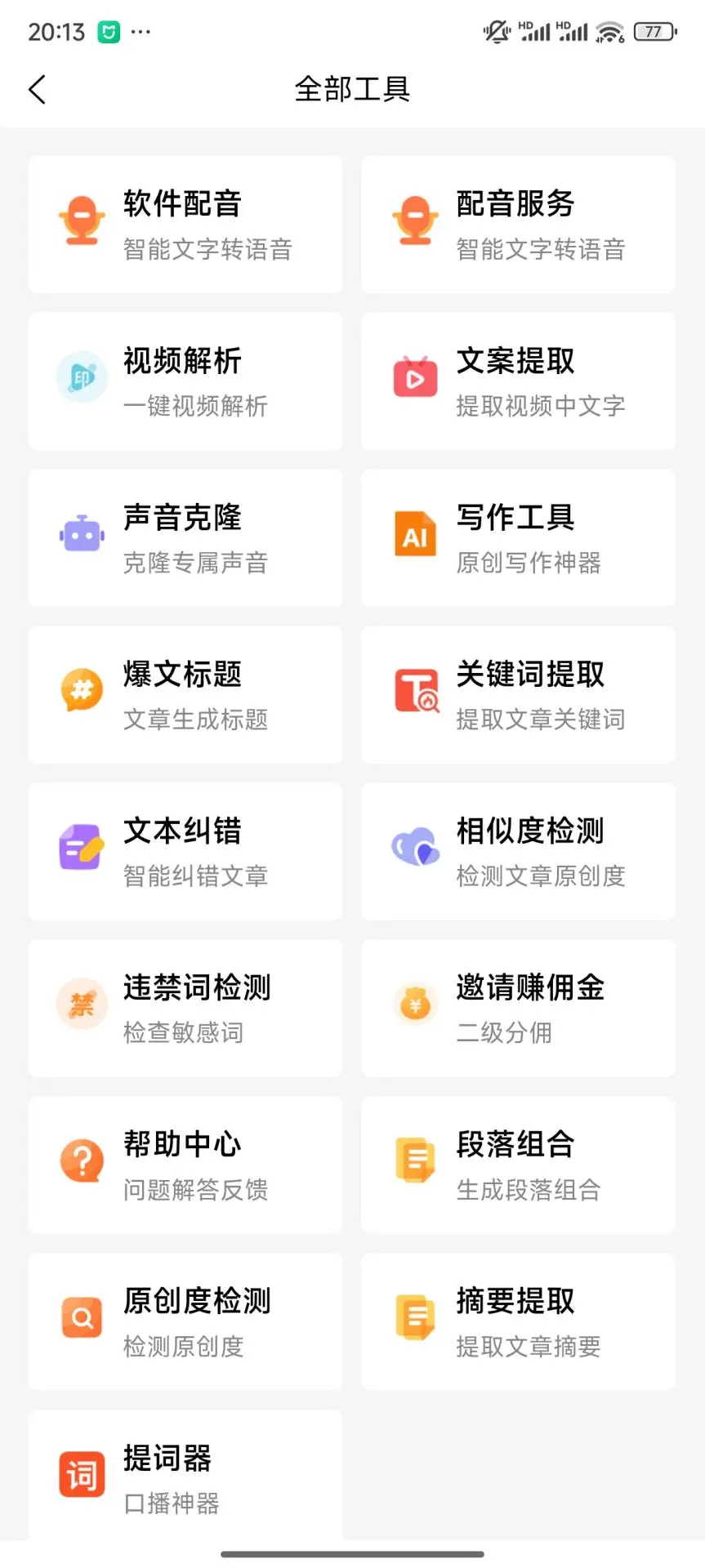
Task: Go back using the back arrow
Action: [37, 89]
